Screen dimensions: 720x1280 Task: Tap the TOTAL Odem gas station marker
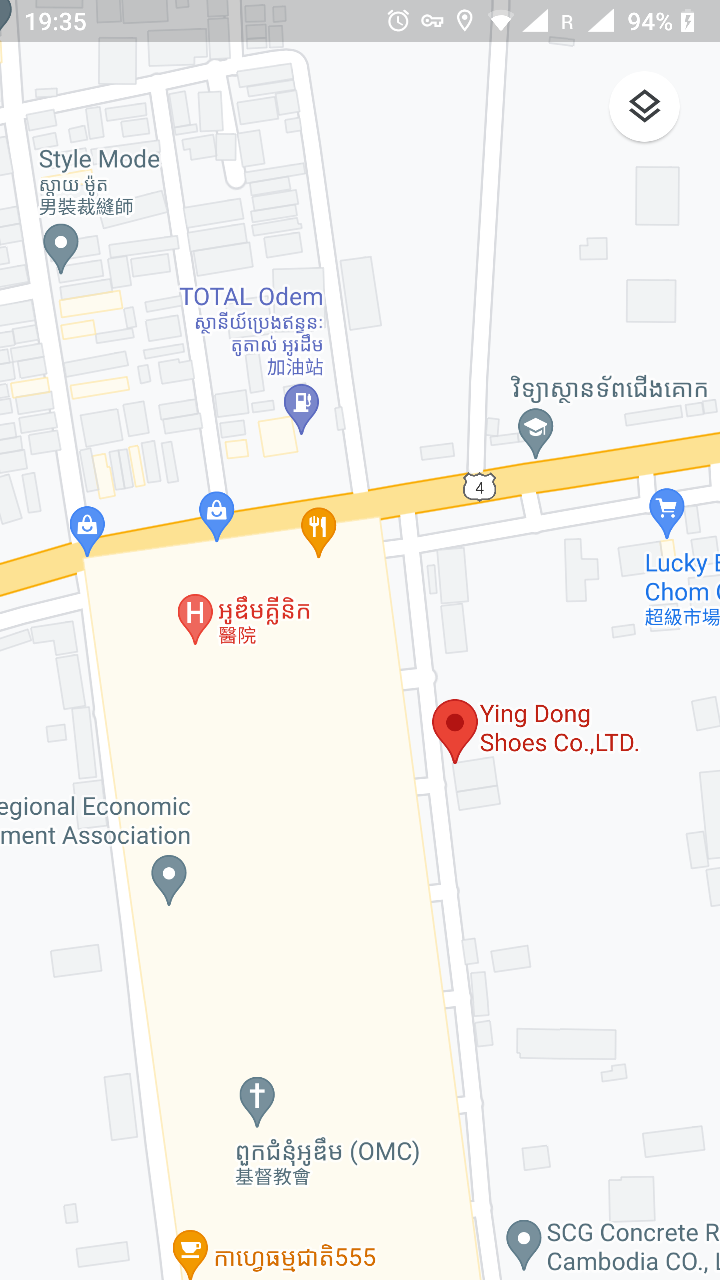click(301, 407)
